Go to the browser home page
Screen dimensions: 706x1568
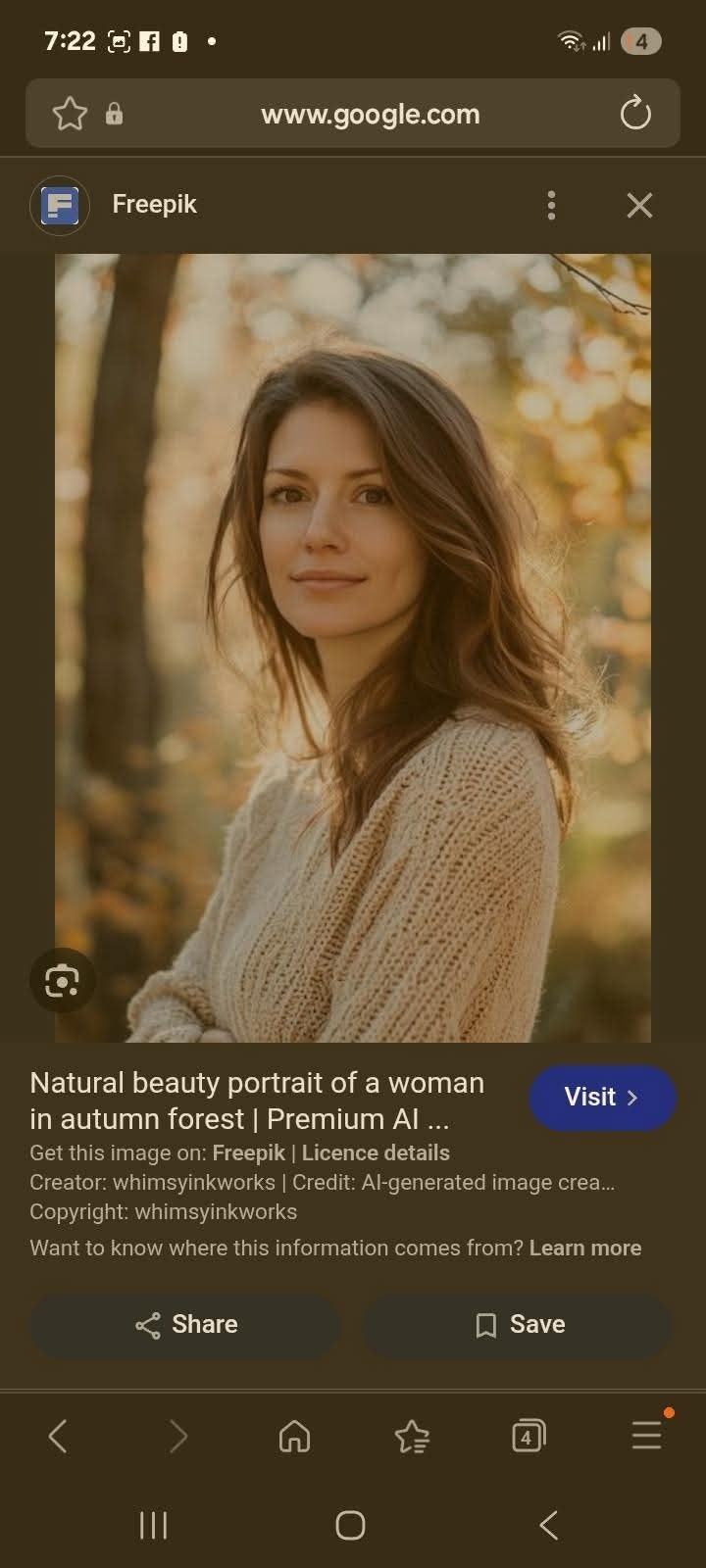point(294,1437)
